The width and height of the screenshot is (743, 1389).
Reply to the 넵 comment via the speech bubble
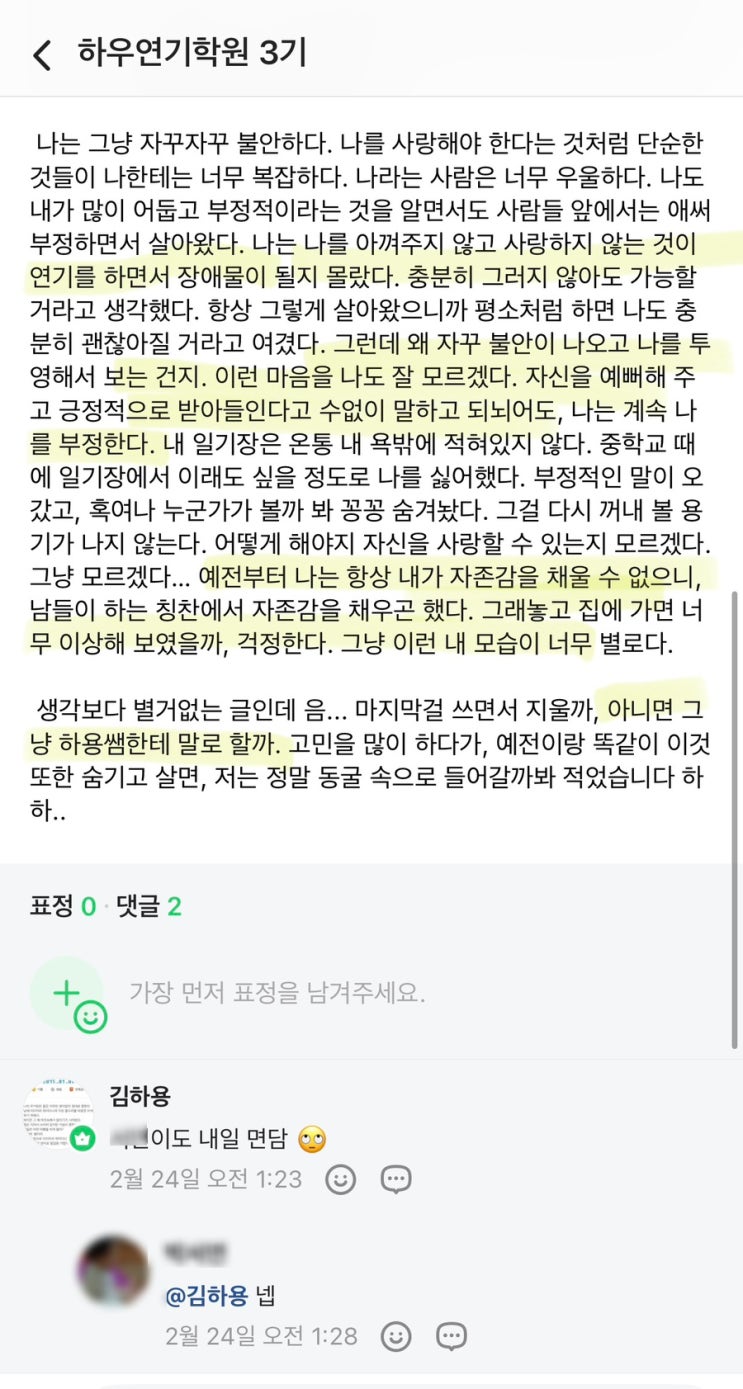[x=451, y=1335]
